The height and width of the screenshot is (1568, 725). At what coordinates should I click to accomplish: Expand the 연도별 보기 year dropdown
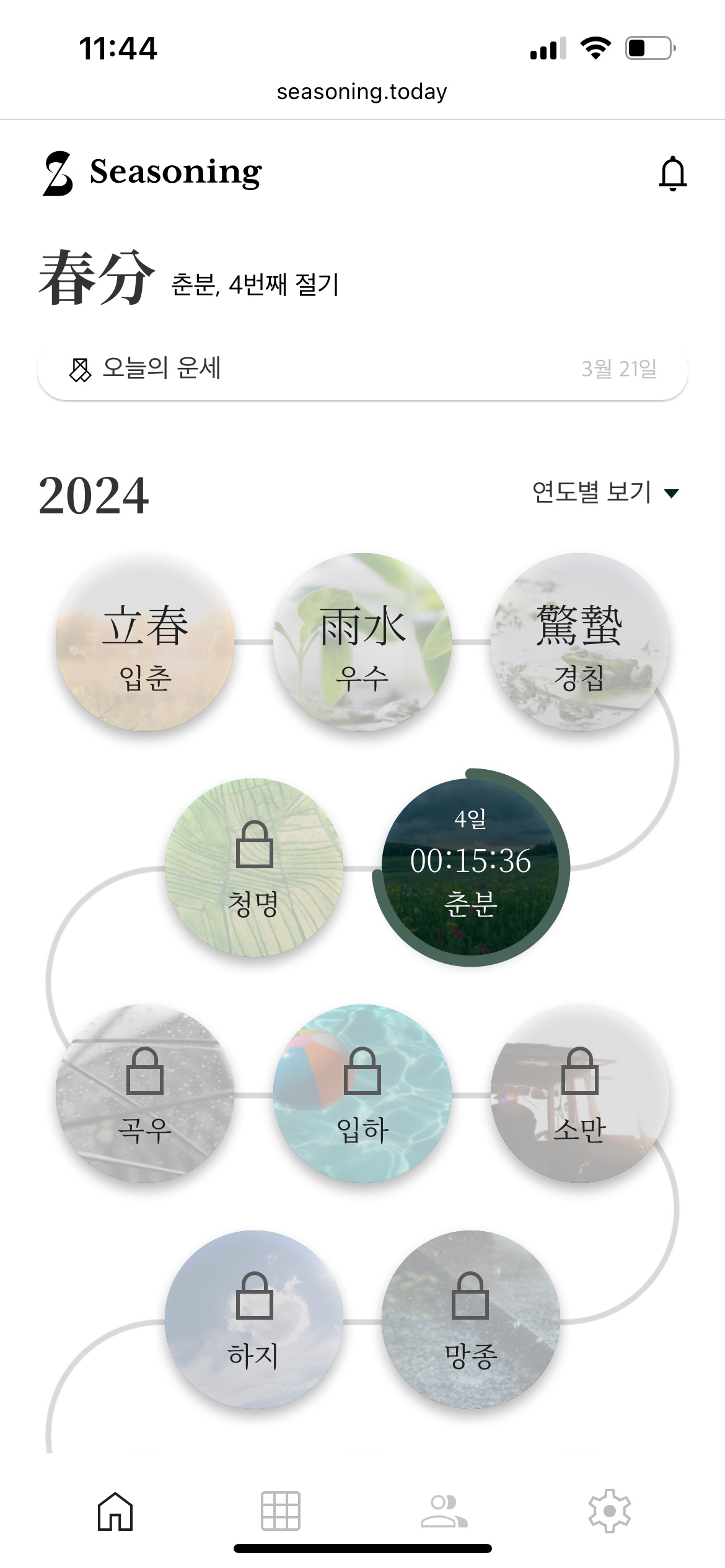pyautogui.click(x=605, y=493)
